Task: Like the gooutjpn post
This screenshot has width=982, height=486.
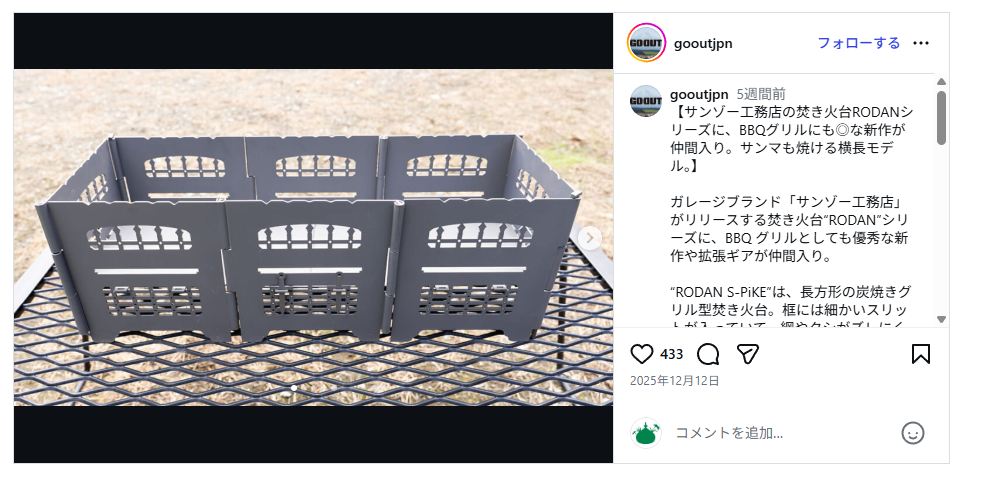Action: [x=642, y=354]
